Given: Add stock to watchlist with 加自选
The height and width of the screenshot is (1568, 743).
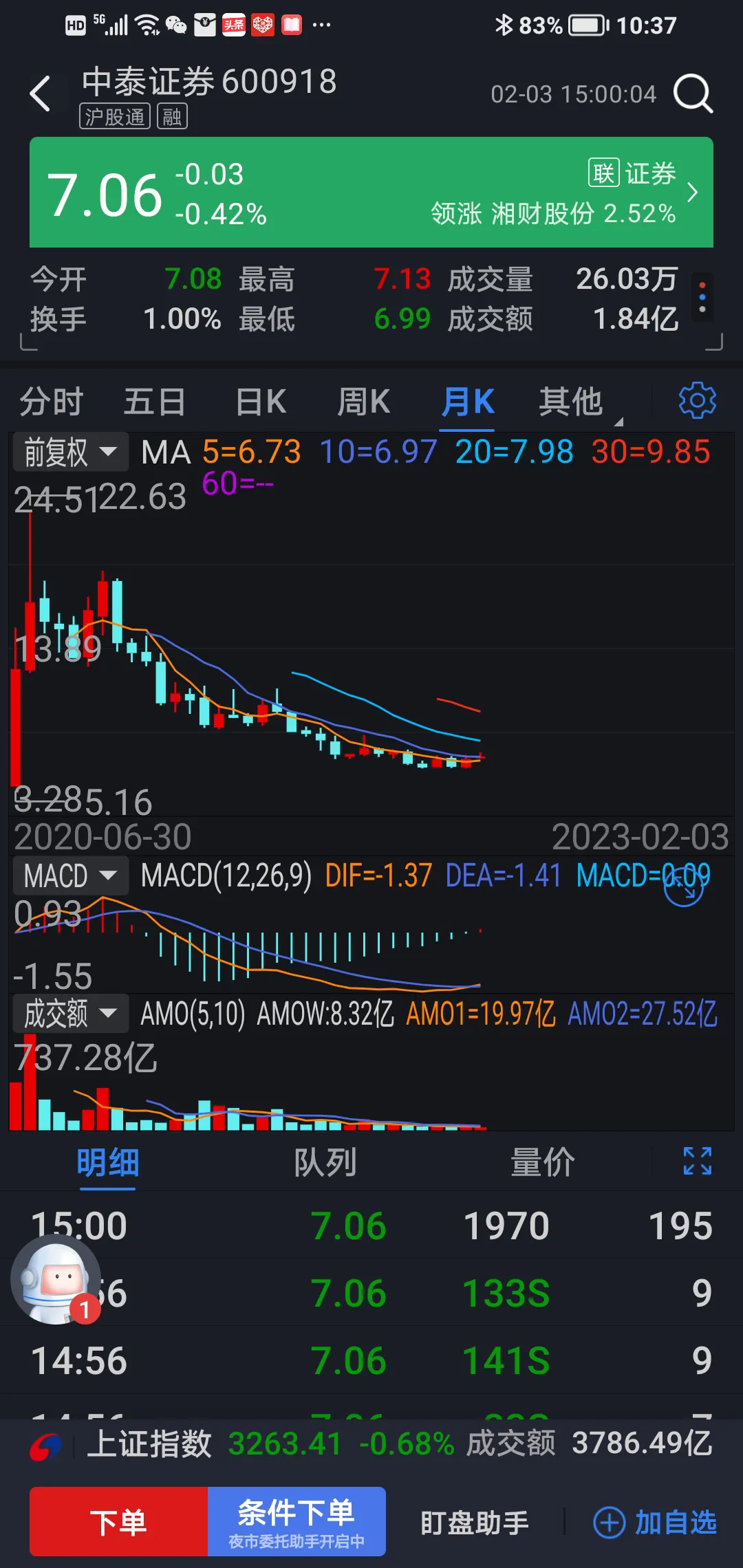Looking at the screenshot, I should (655, 1522).
